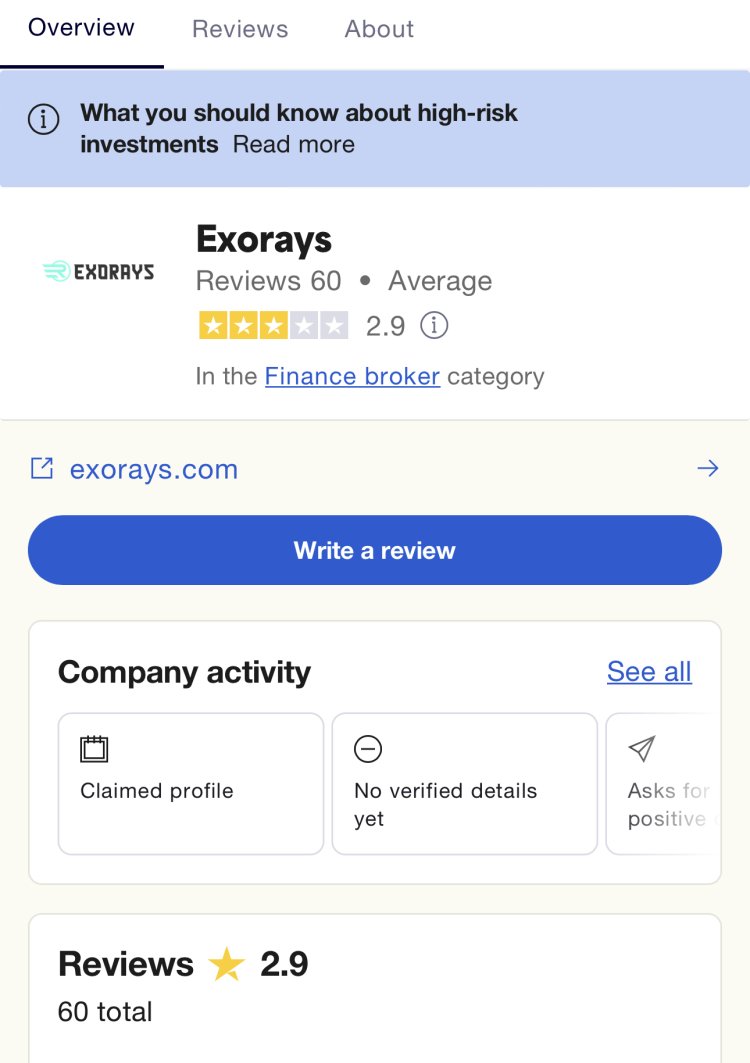750x1063 pixels.
Task: Click the Claimed profile card
Action: 190,783
